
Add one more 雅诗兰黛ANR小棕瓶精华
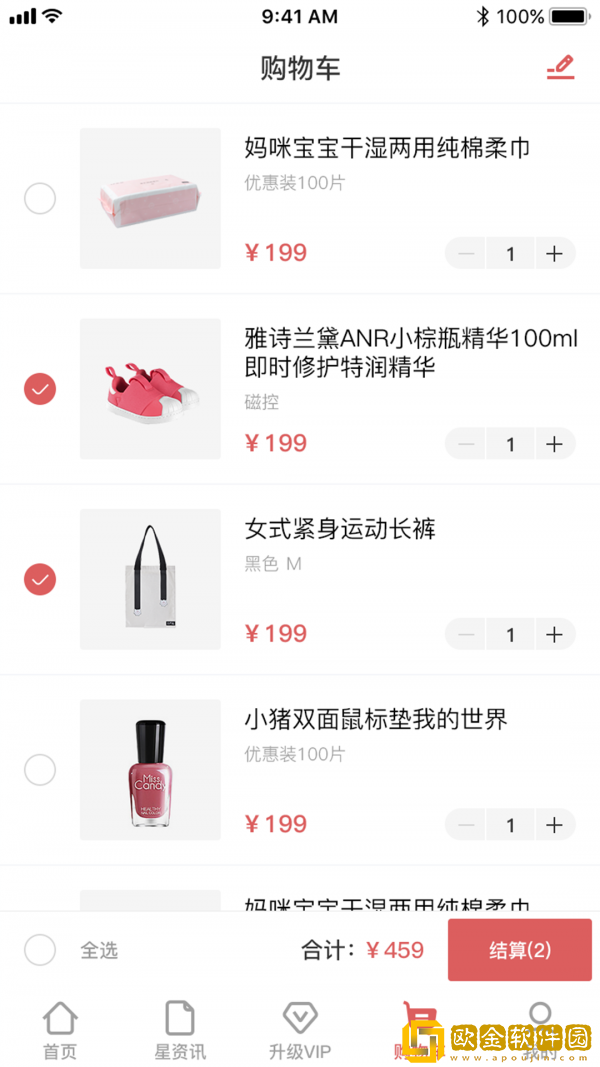[x=555, y=444]
